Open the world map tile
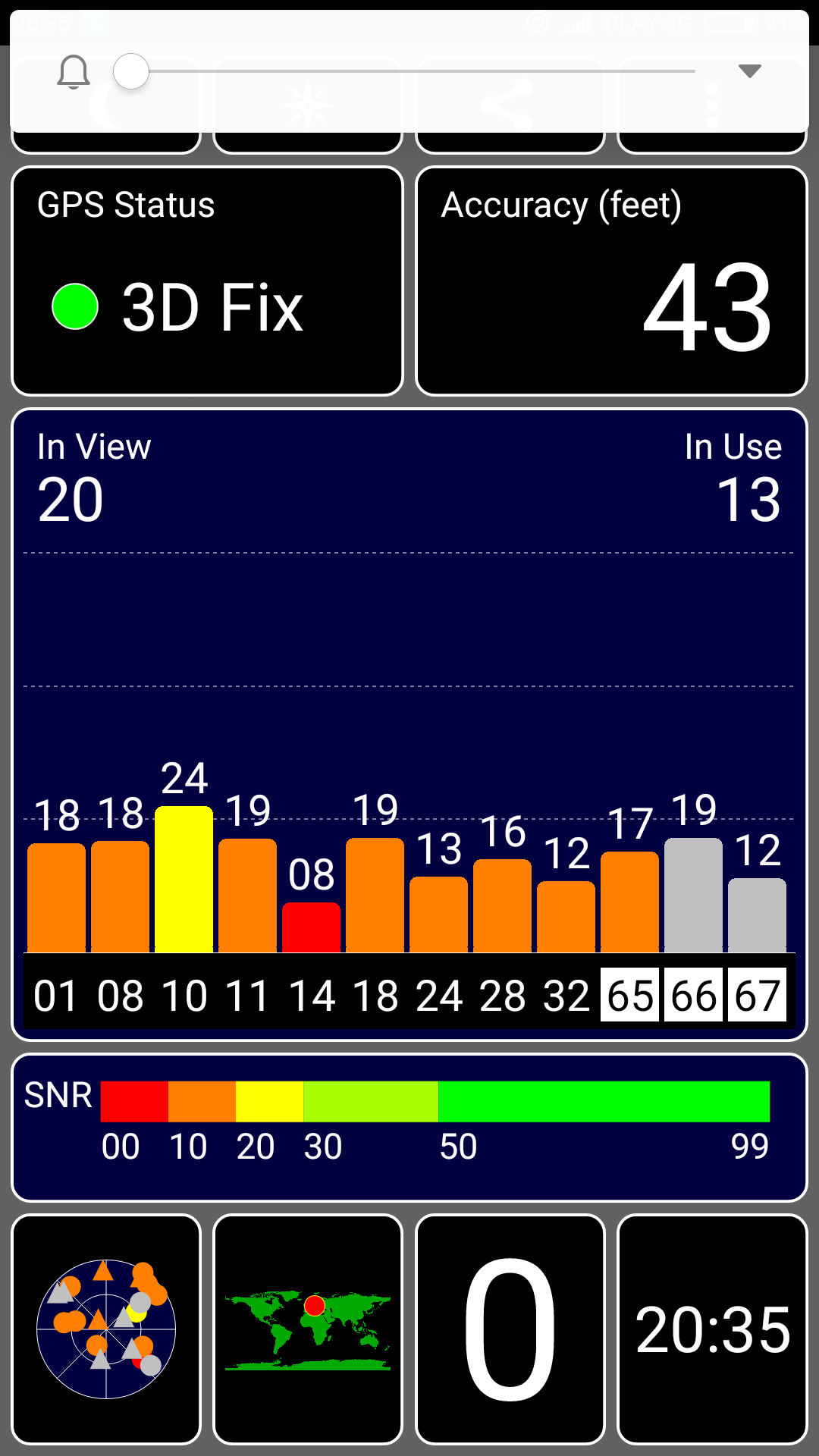 point(308,1329)
